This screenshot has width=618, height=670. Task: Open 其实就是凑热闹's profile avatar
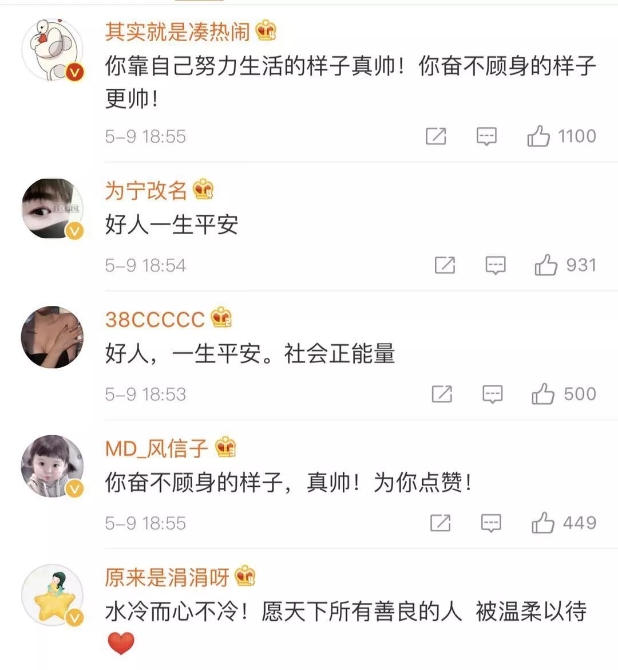(51, 50)
